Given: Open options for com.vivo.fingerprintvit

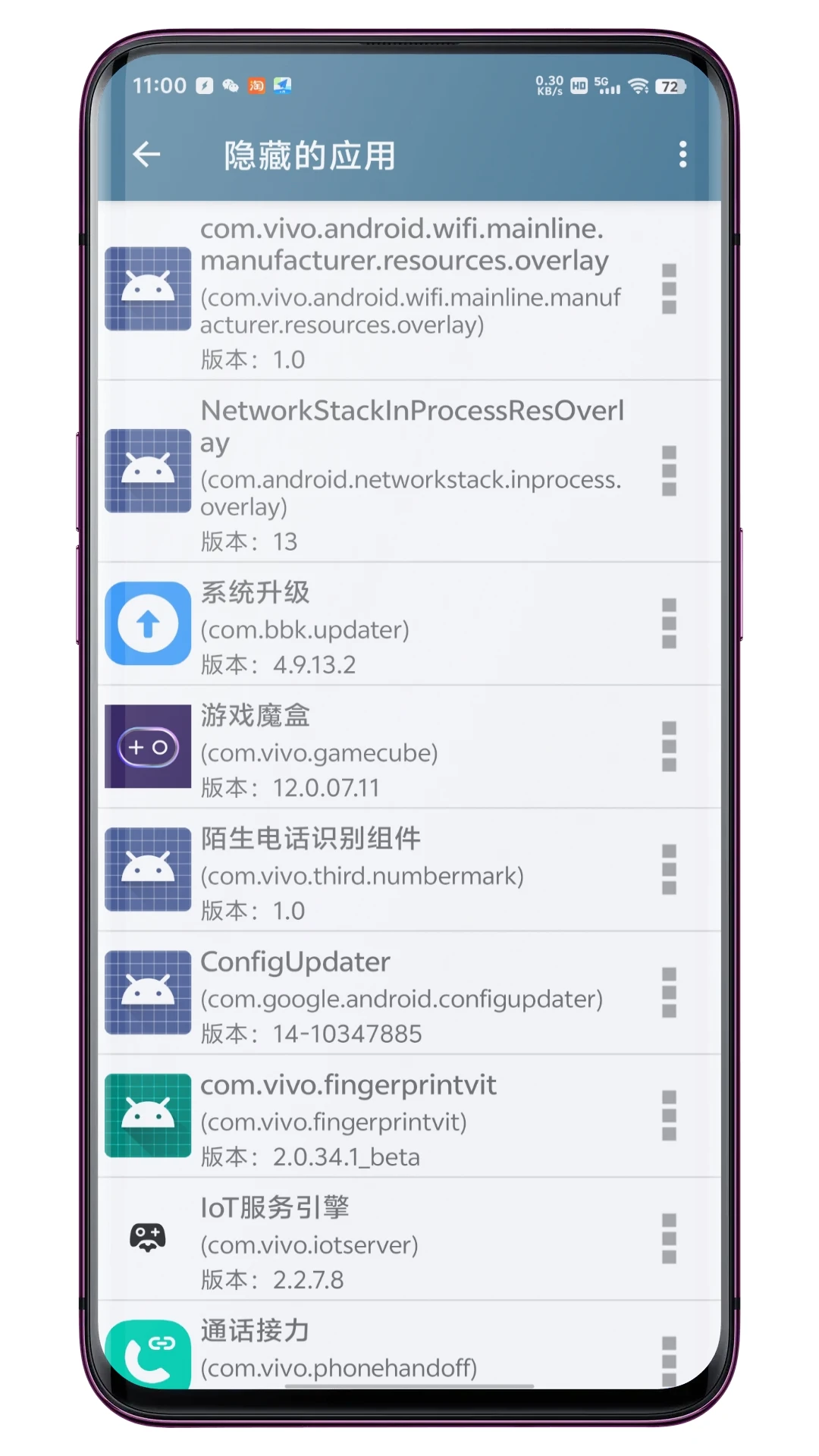Looking at the screenshot, I should click(669, 1116).
